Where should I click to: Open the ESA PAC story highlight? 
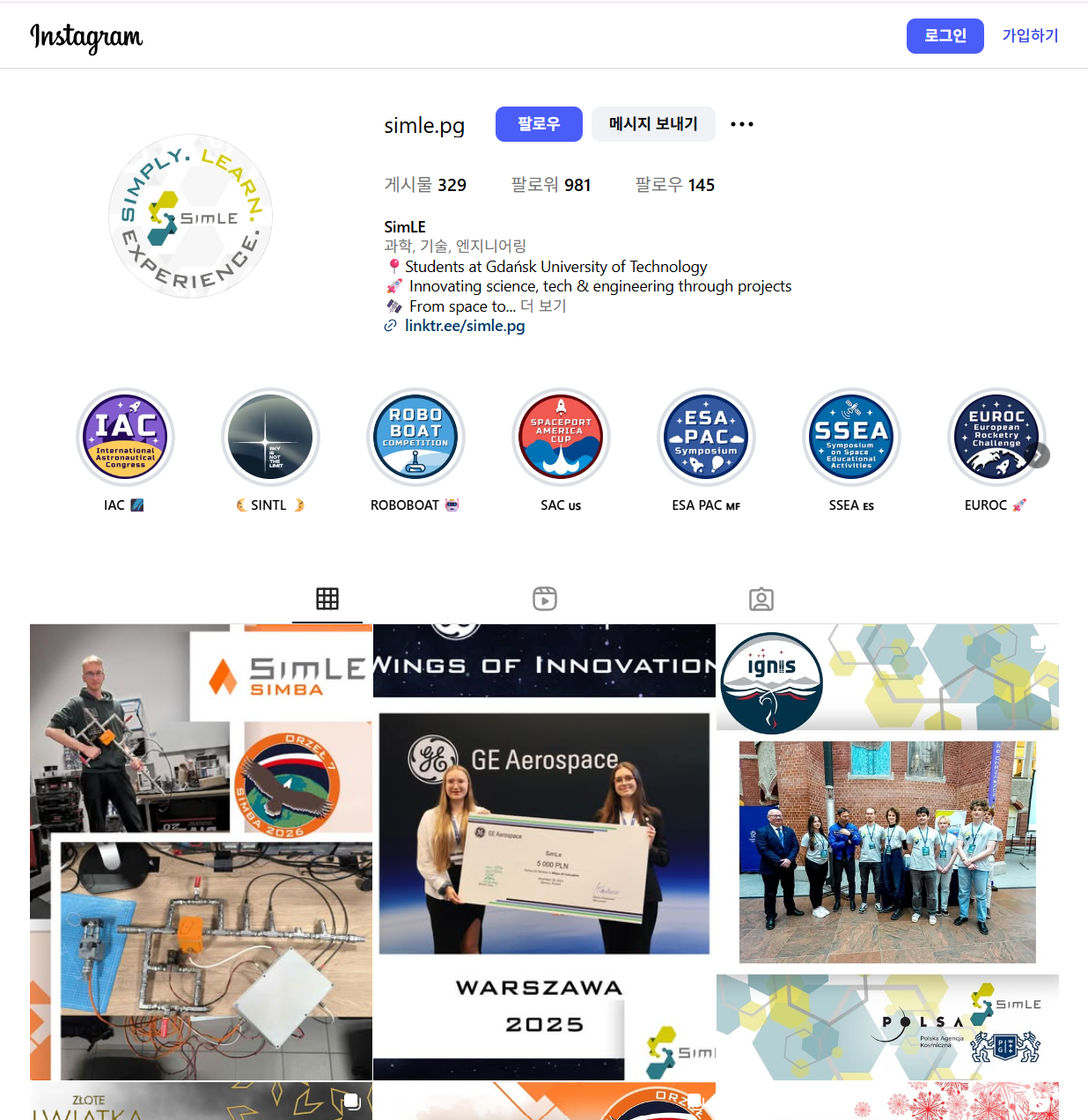click(706, 438)
